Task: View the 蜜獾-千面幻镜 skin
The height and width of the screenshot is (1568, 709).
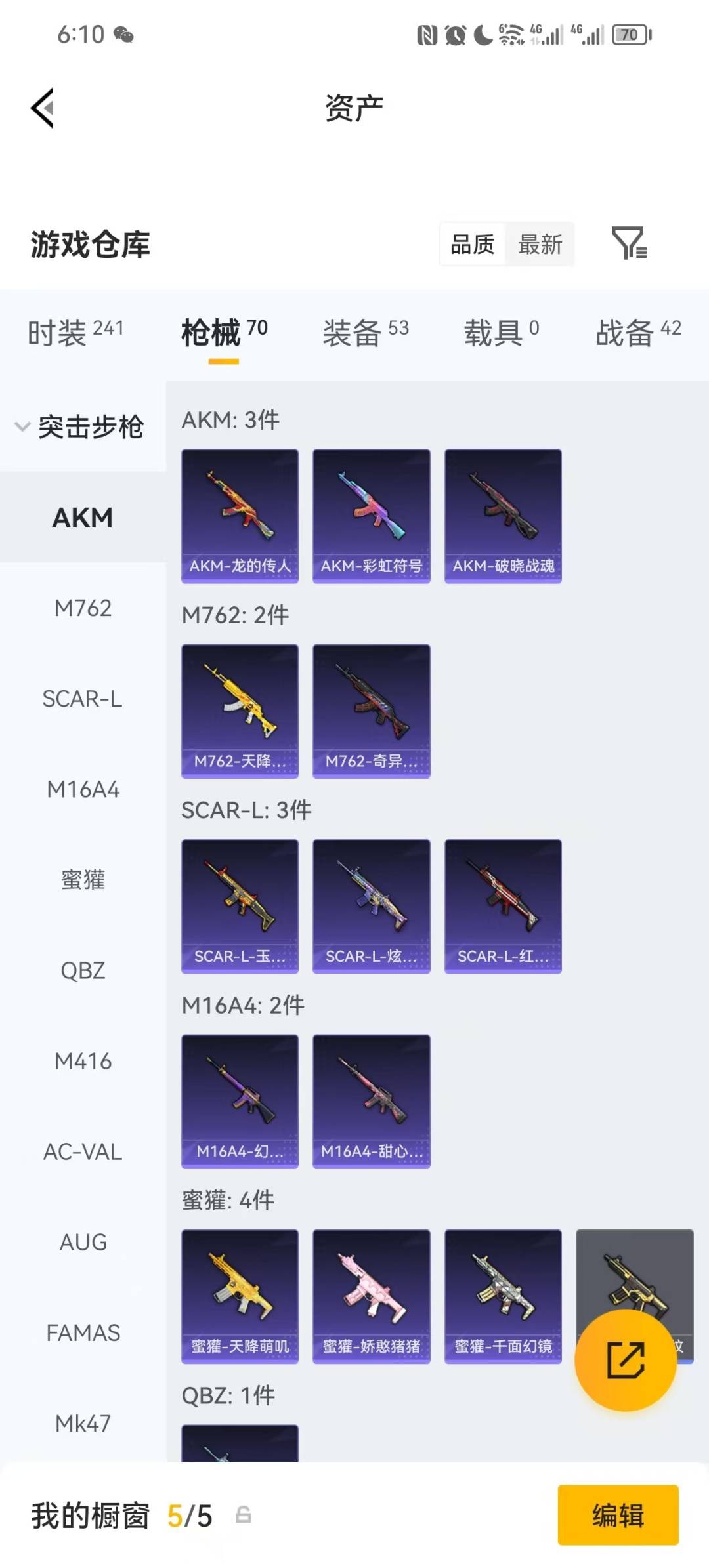Action: (503, 1296)
